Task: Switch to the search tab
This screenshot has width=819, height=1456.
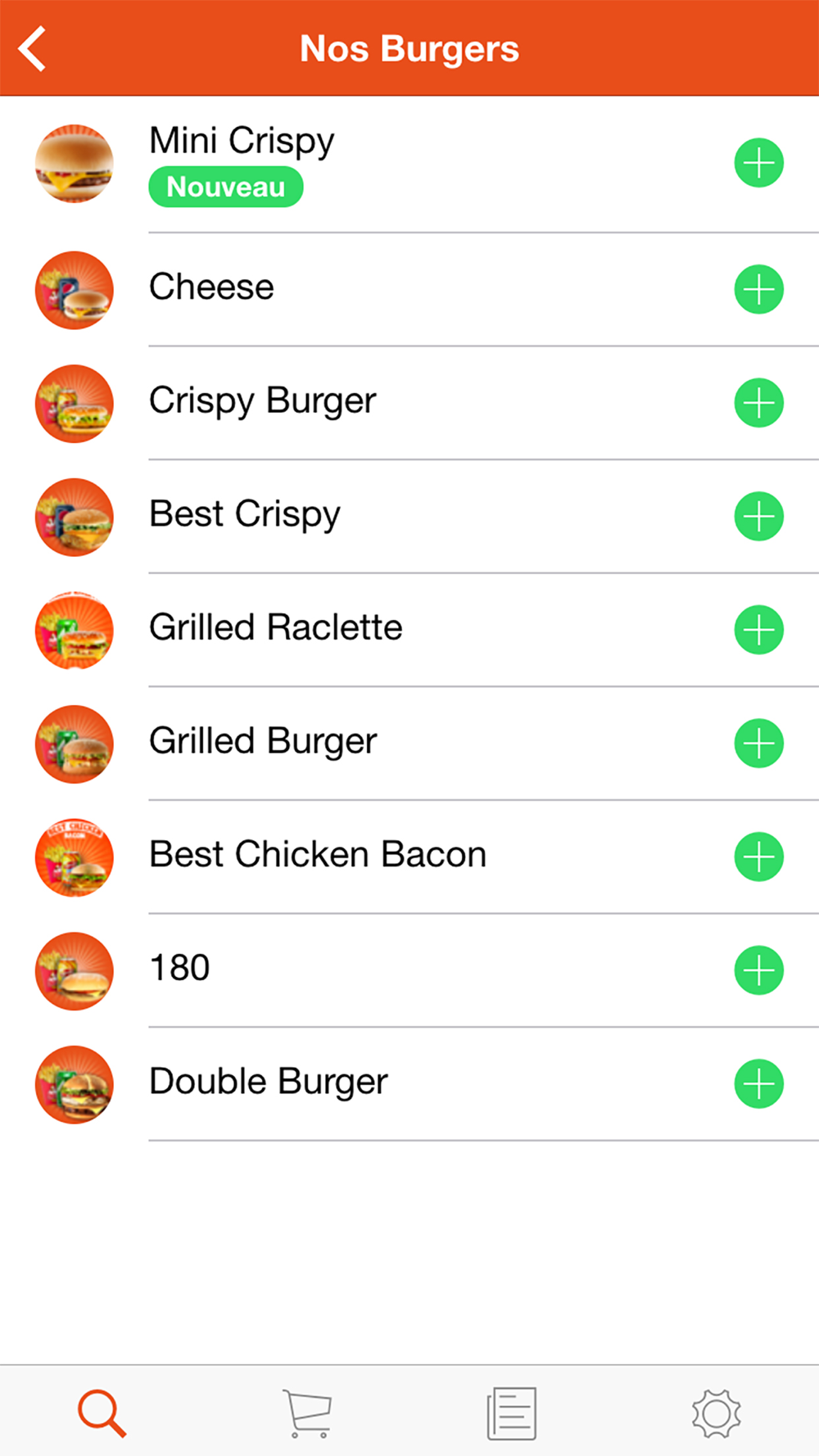Action: 102,1413
